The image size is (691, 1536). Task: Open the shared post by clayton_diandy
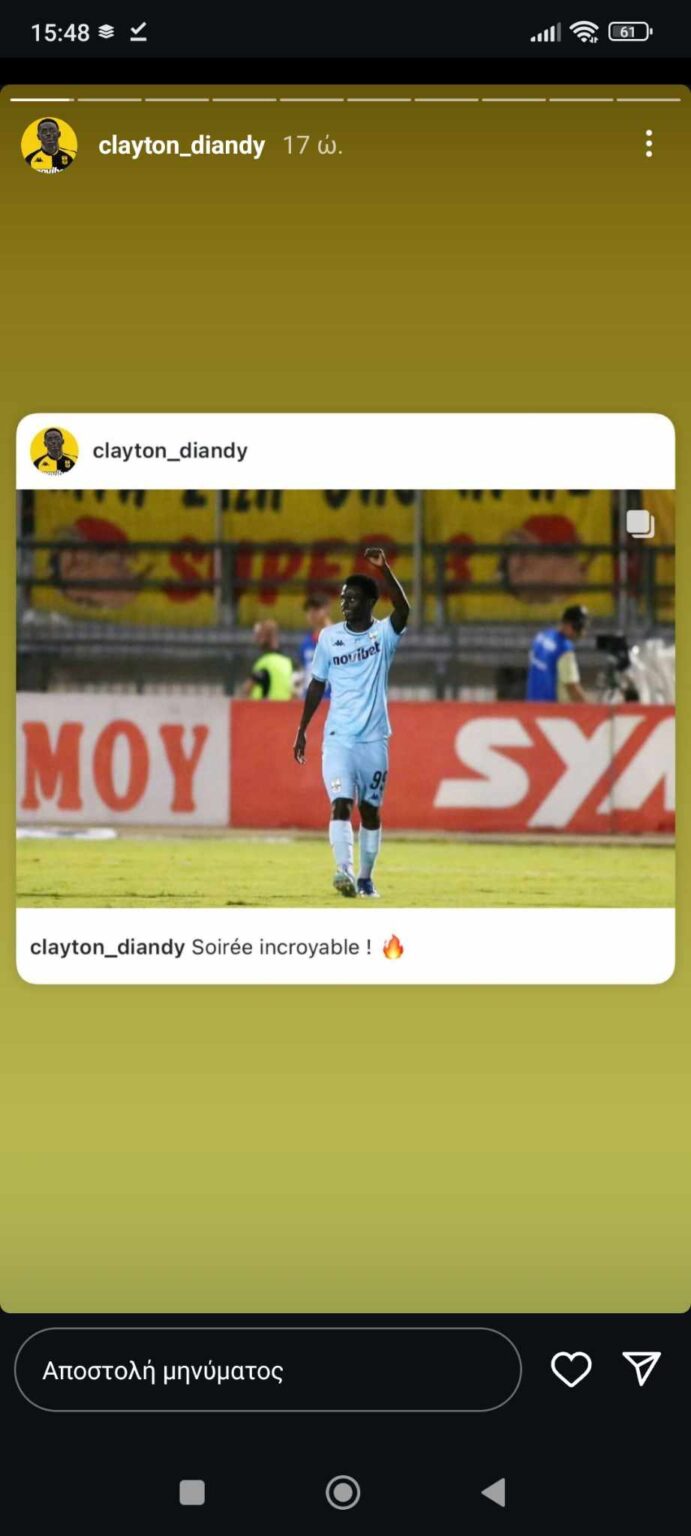click(x=345, y=697)
